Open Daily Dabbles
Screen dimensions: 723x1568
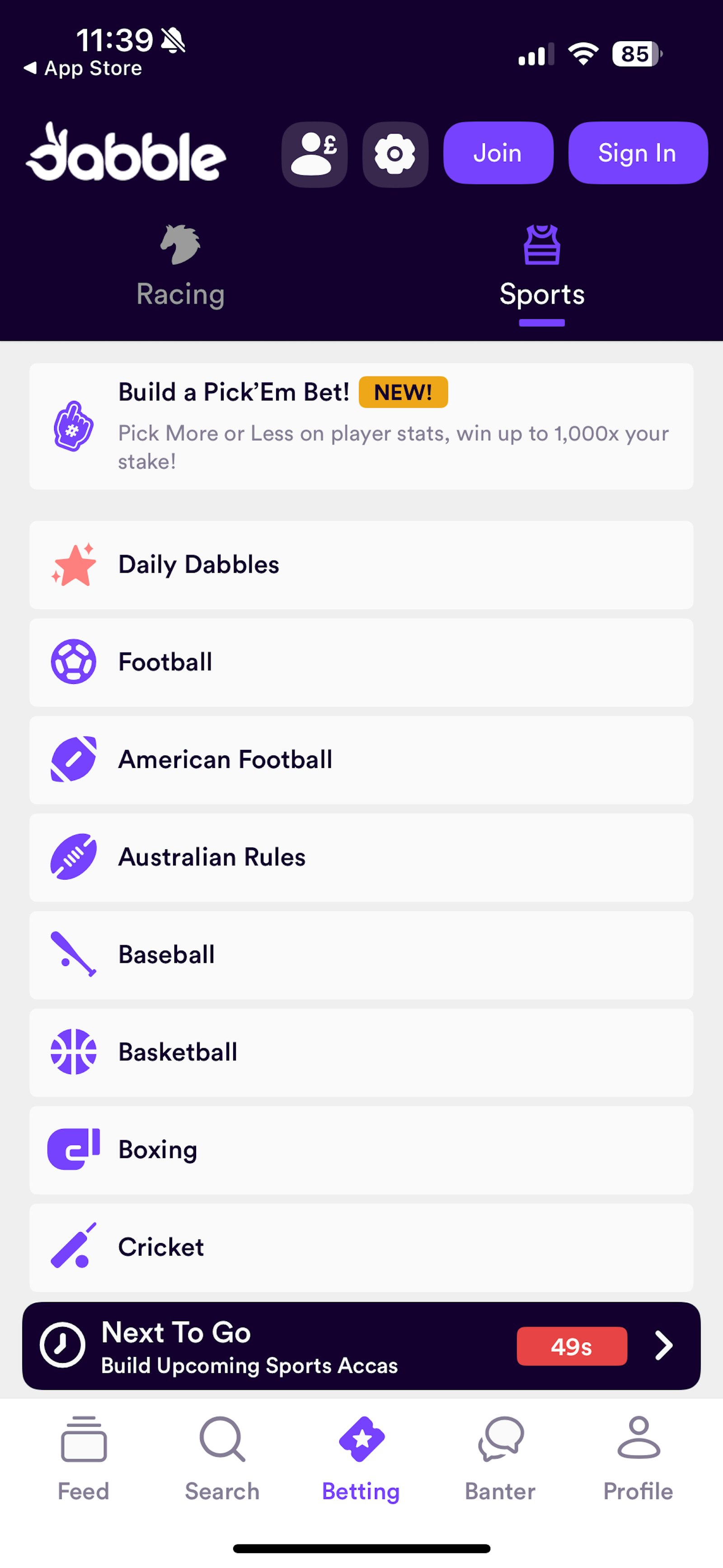361,565
